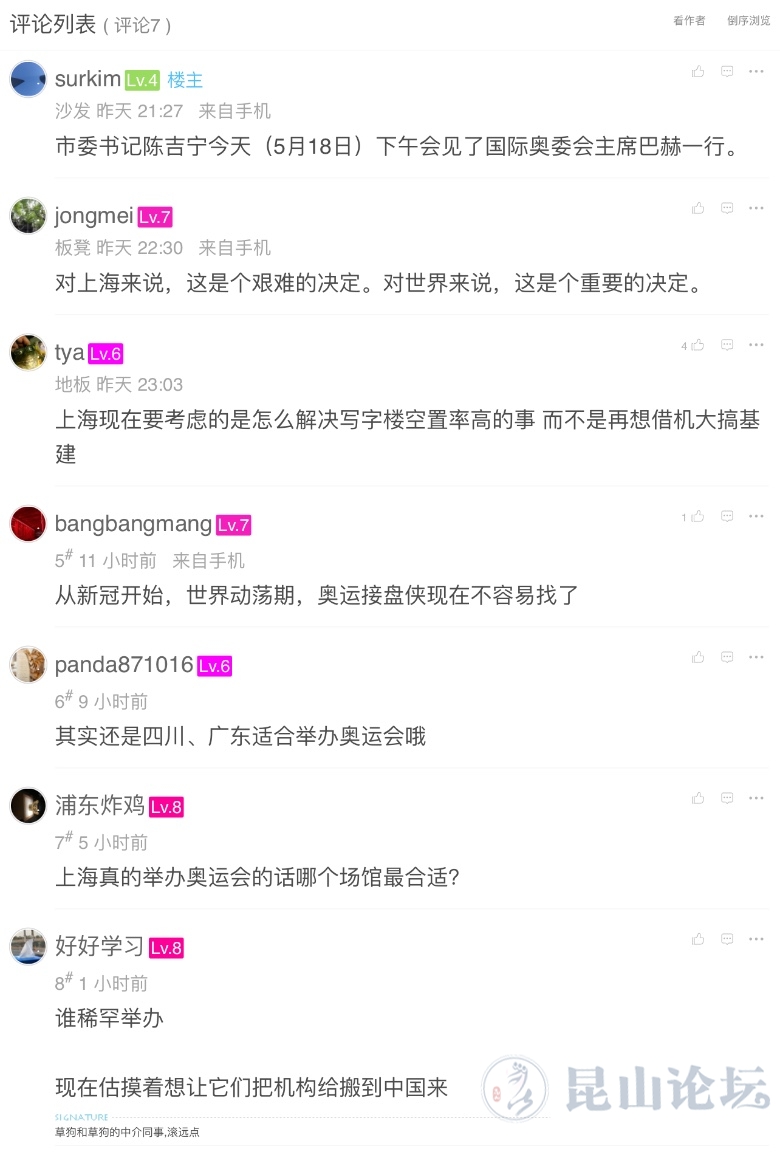Like tya's comment about 写字楼空置率

[698, 345]
